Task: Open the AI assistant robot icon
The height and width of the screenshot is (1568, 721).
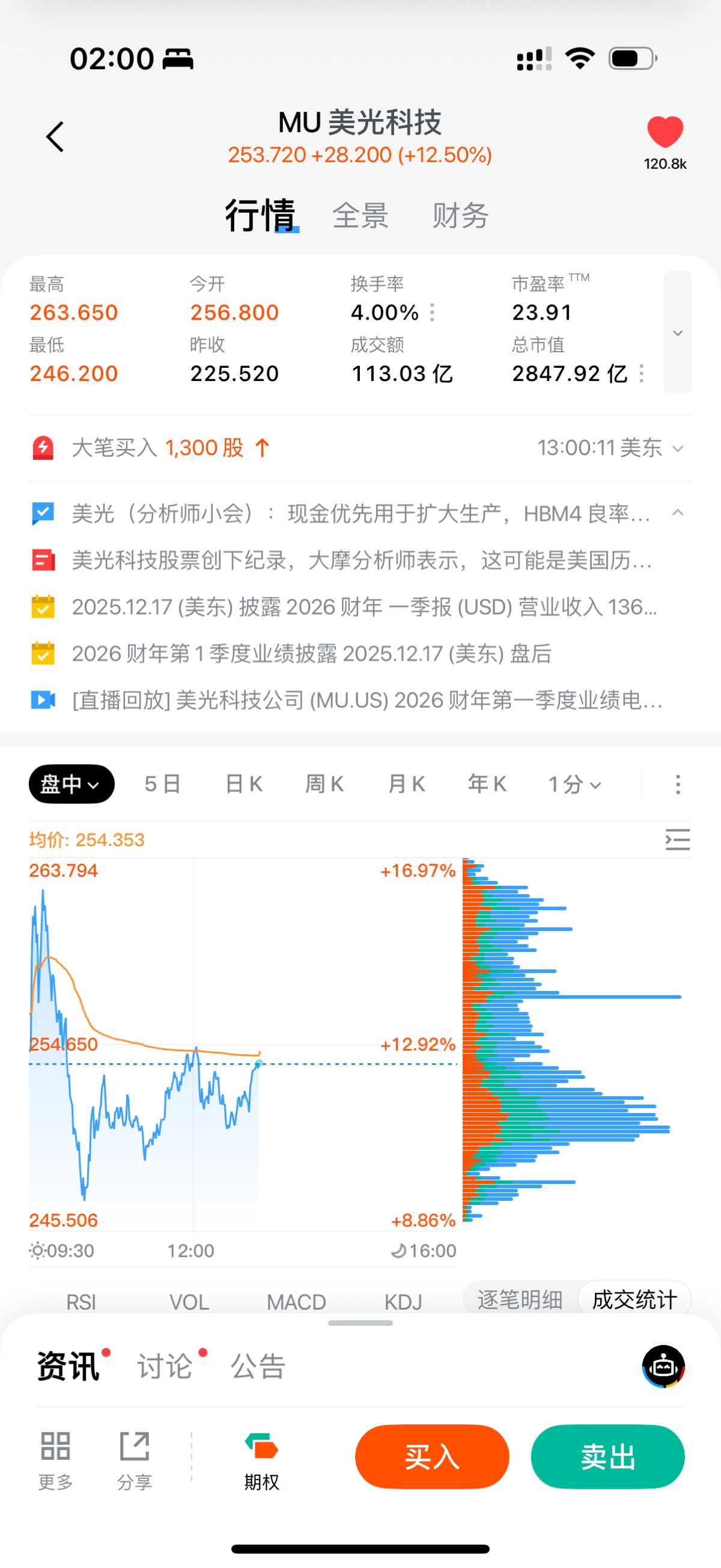Action: (663, 1366)
